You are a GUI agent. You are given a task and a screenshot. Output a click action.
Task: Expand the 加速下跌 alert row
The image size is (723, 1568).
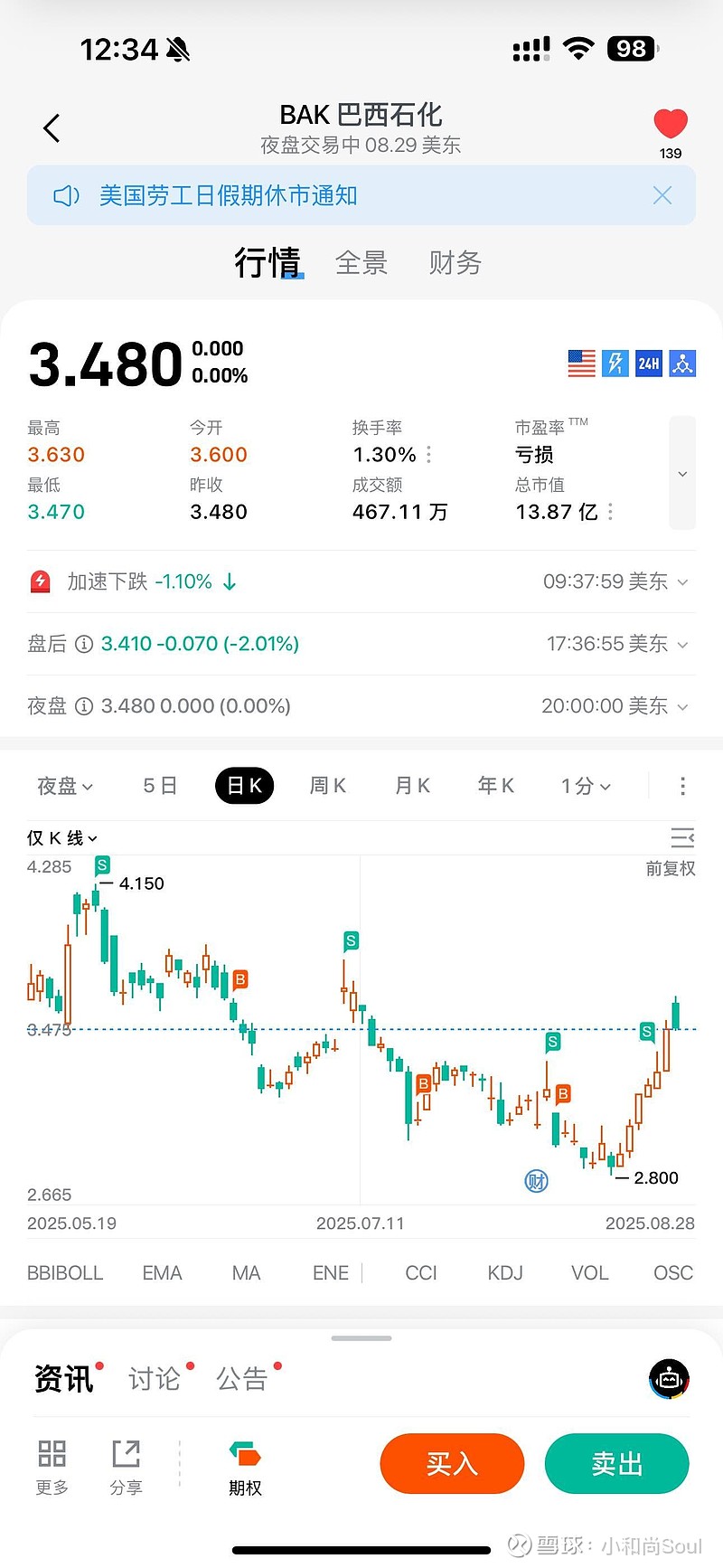[x=682, y=581]
